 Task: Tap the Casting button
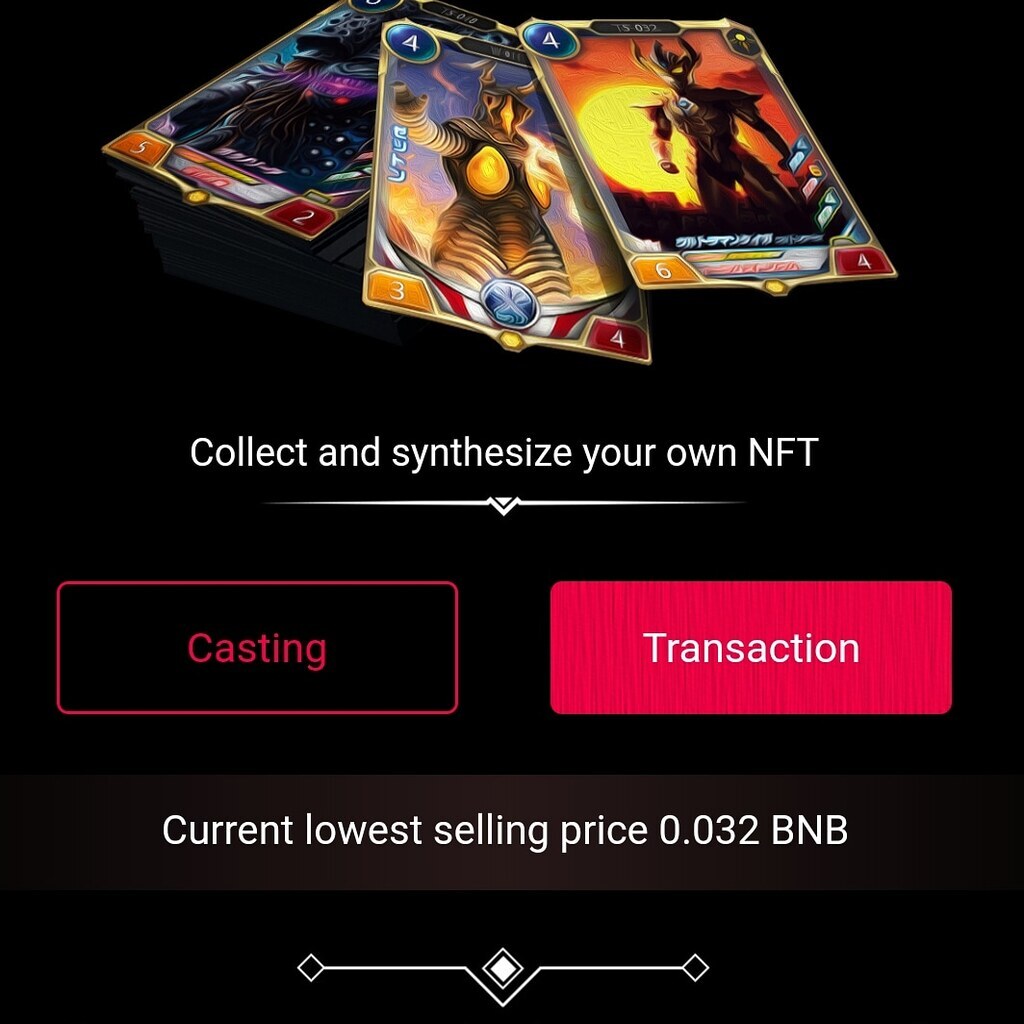click(x=257, y=648)
